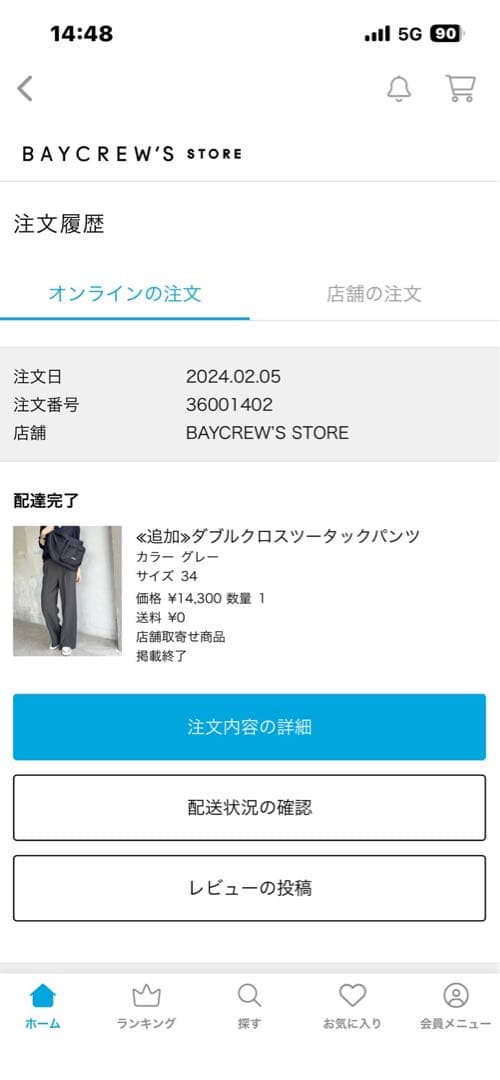Switch to the 店舗の注文 tab

coord(374,294)
